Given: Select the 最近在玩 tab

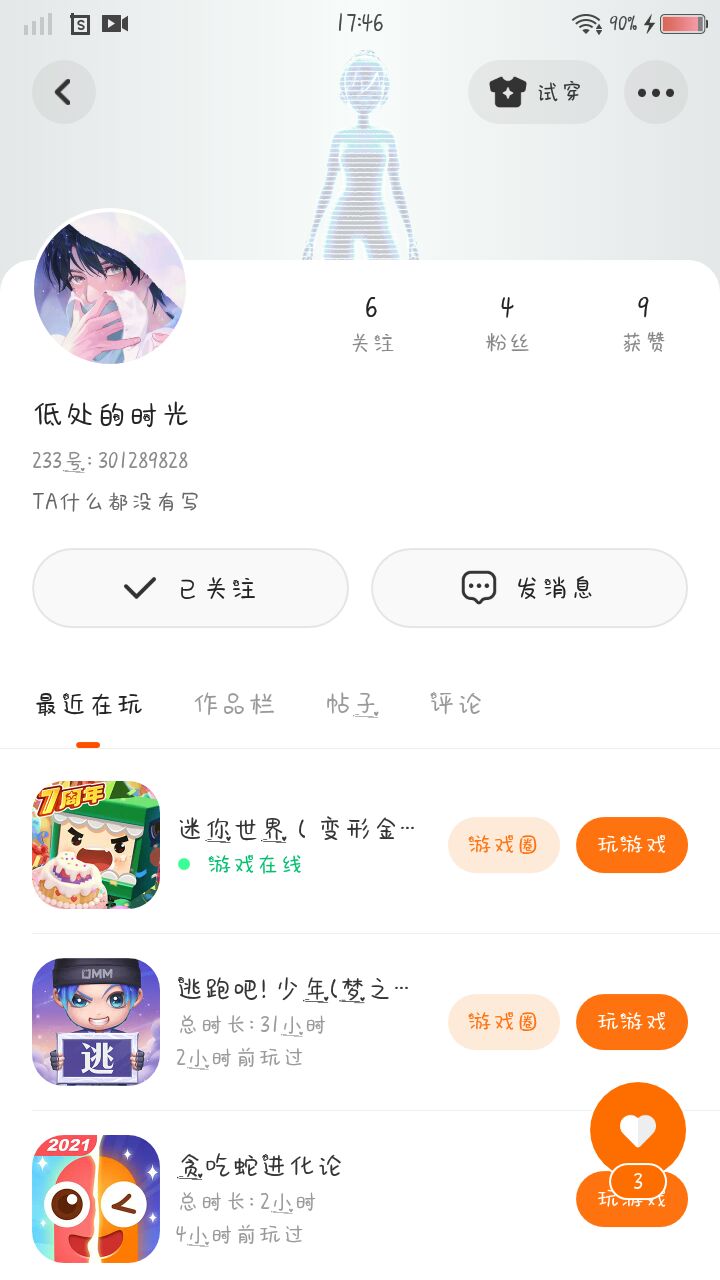Looking at the screenshot, I should 89,704.
